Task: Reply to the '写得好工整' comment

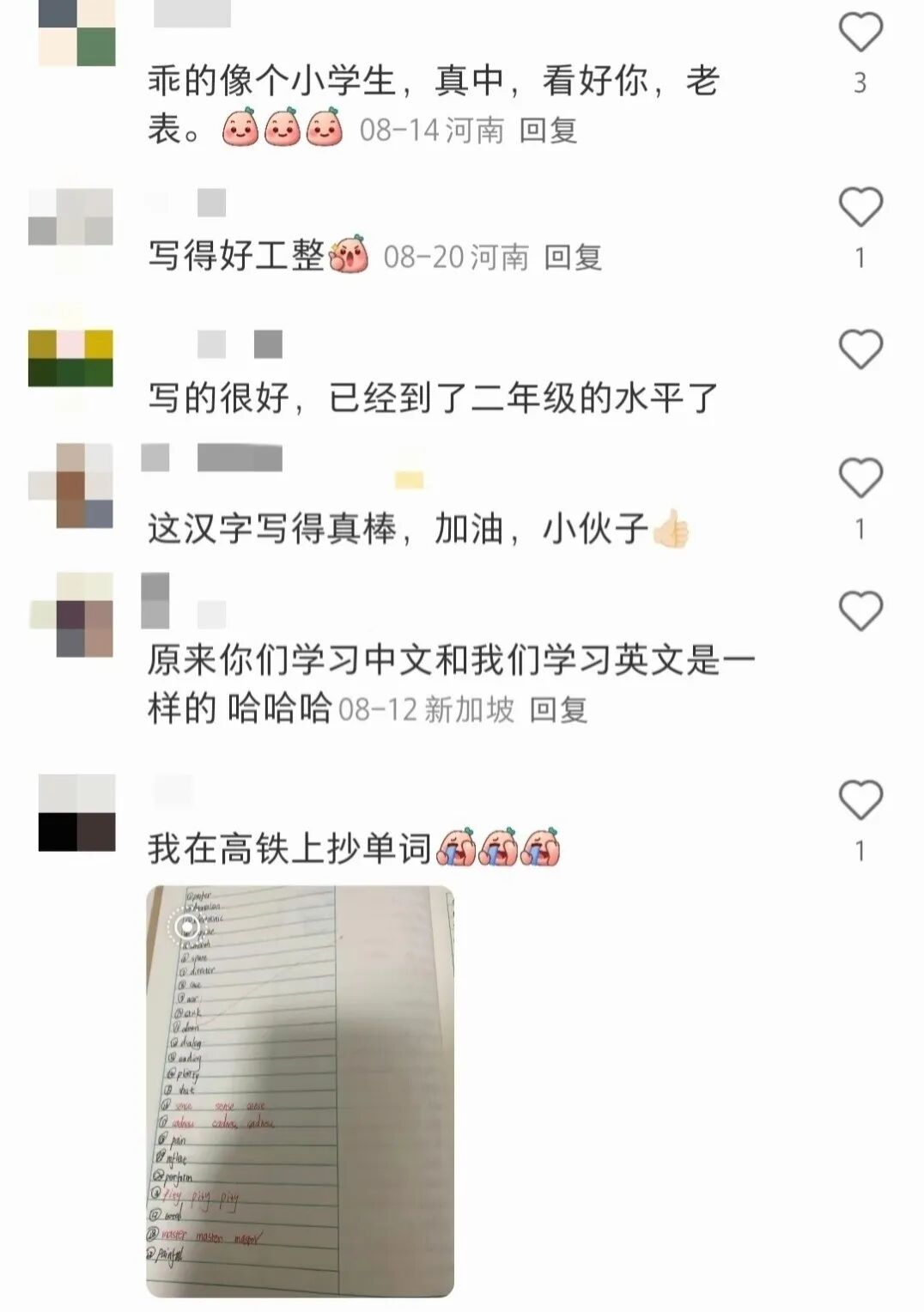Action: click(573, 257)
